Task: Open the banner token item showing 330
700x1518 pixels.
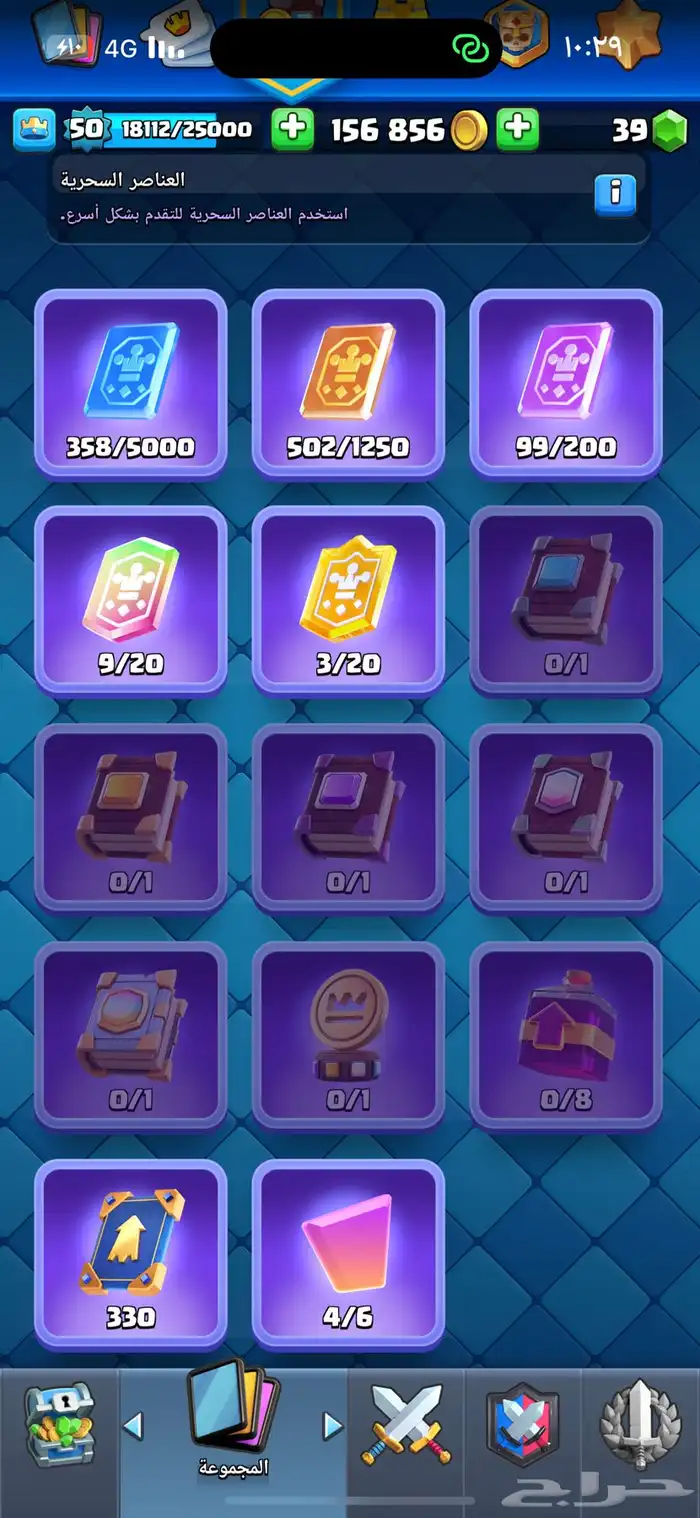Action: point(131,1253)
